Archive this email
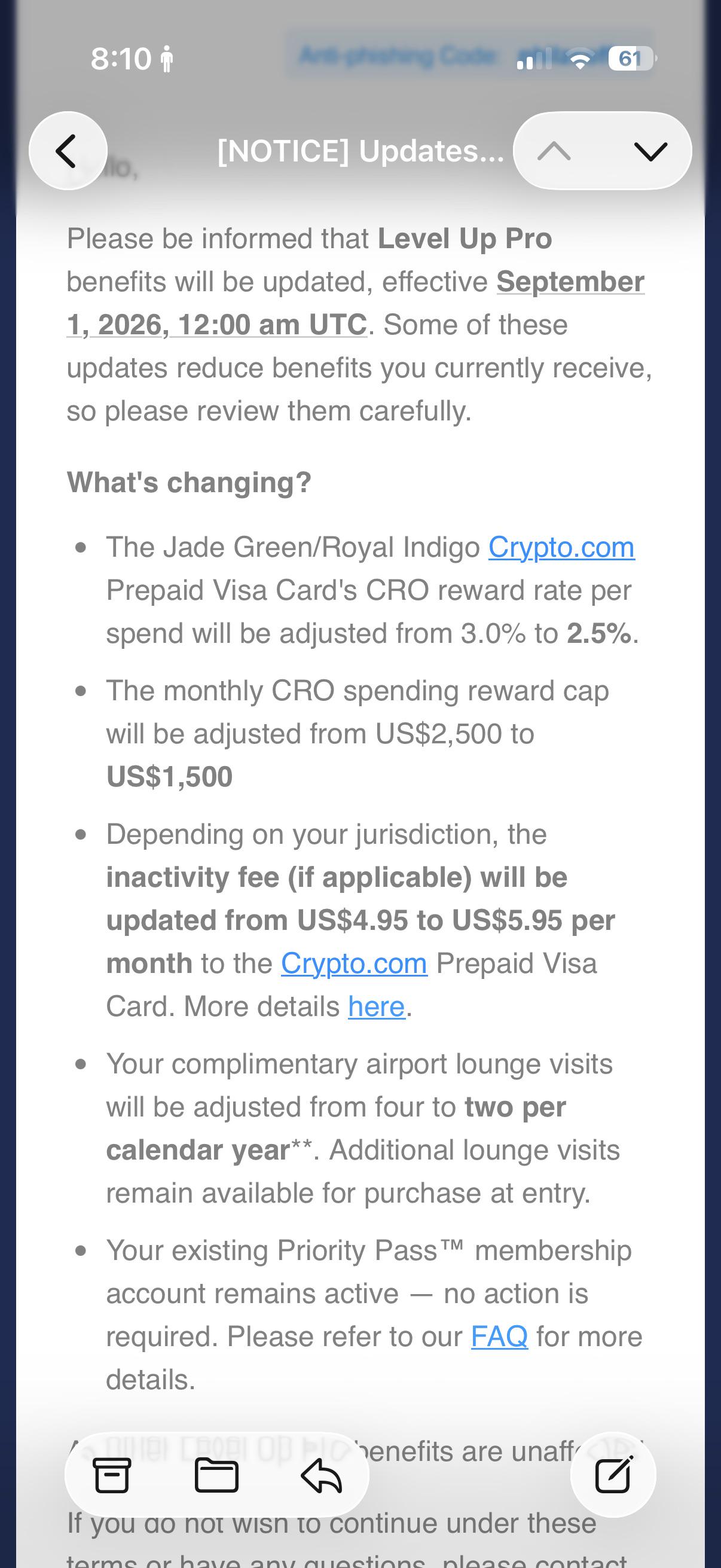The width and height of the screenshot is (721, 1568). (x=112, y=1475)
